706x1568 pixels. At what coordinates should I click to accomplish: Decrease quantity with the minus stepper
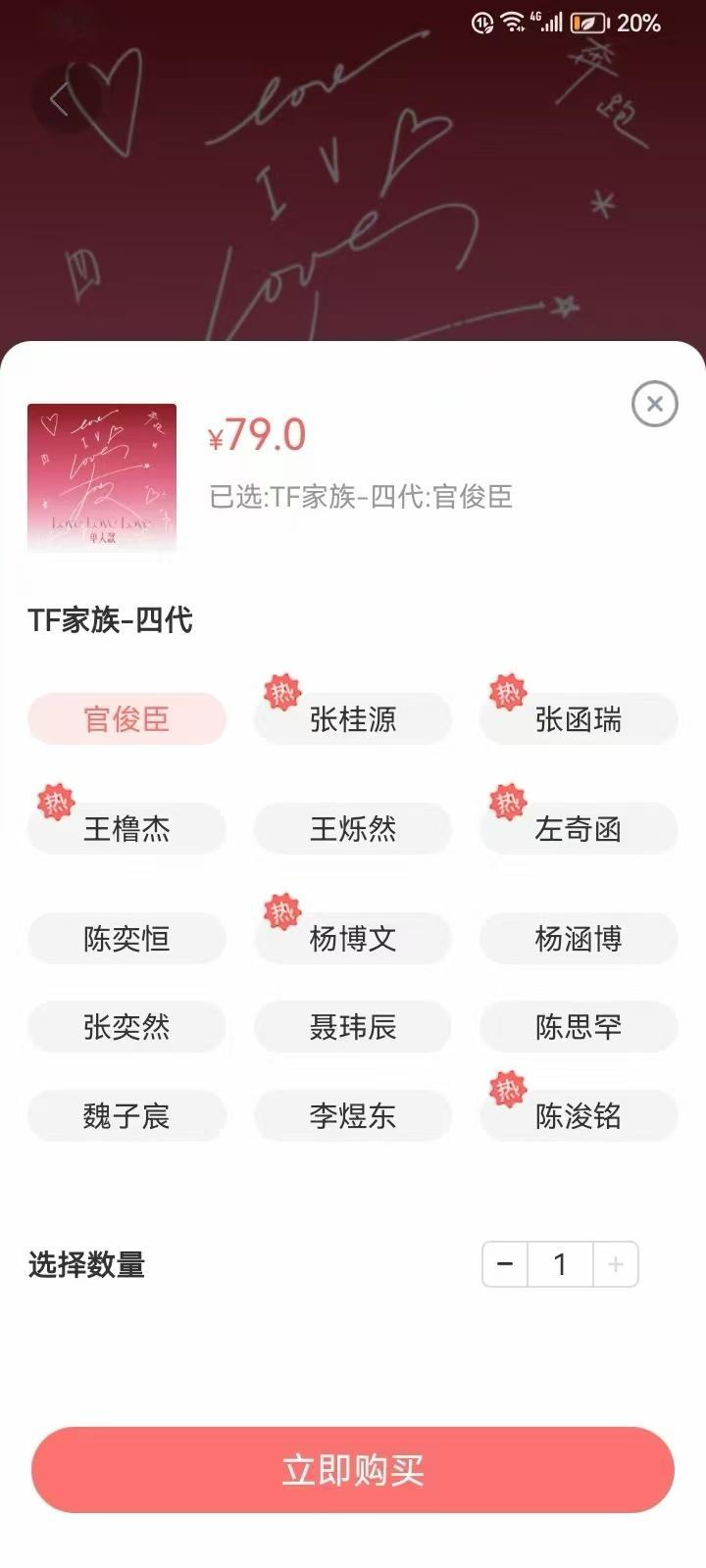(504, 1264)
